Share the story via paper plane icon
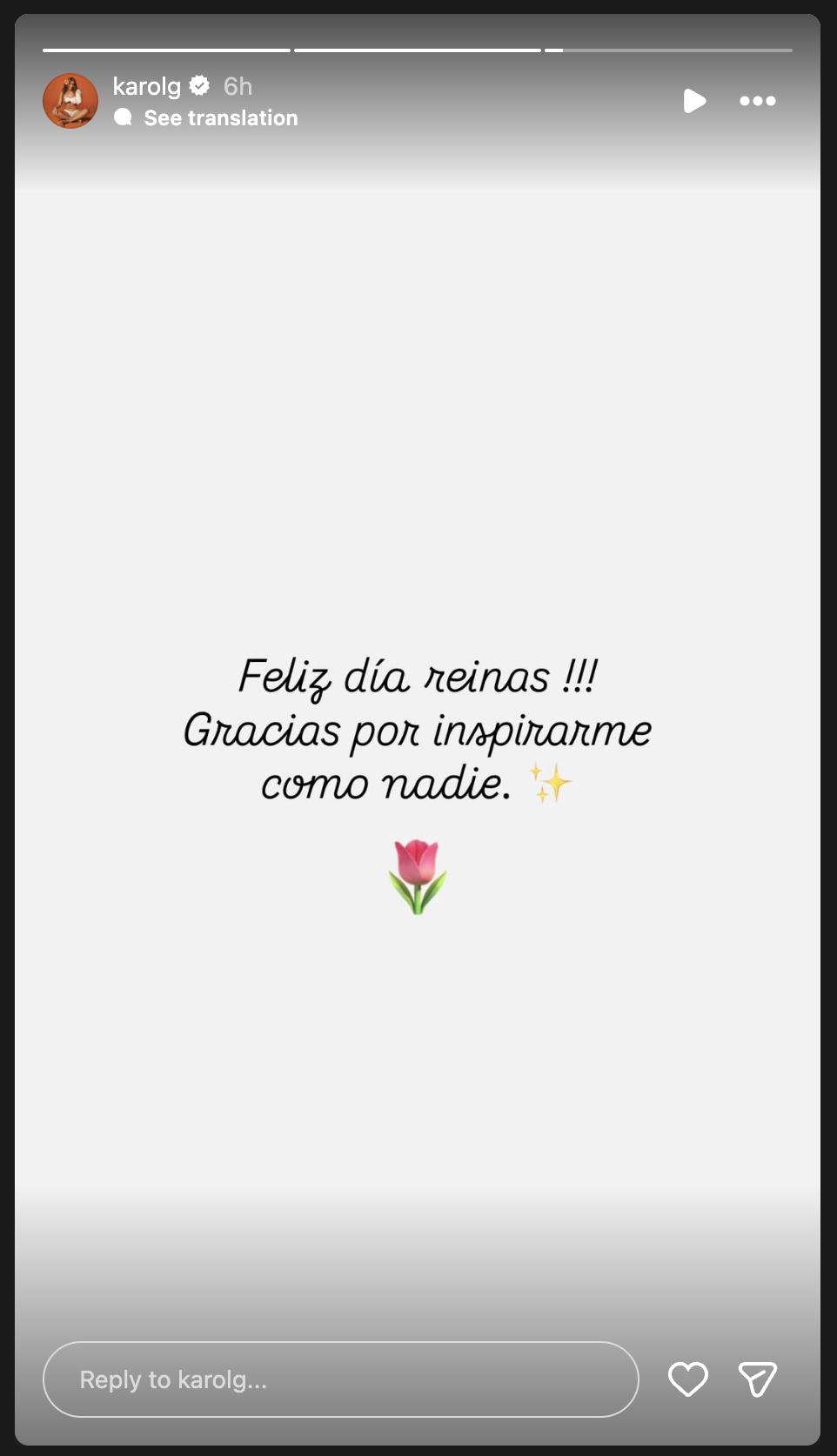 [x=757, y=1379]
